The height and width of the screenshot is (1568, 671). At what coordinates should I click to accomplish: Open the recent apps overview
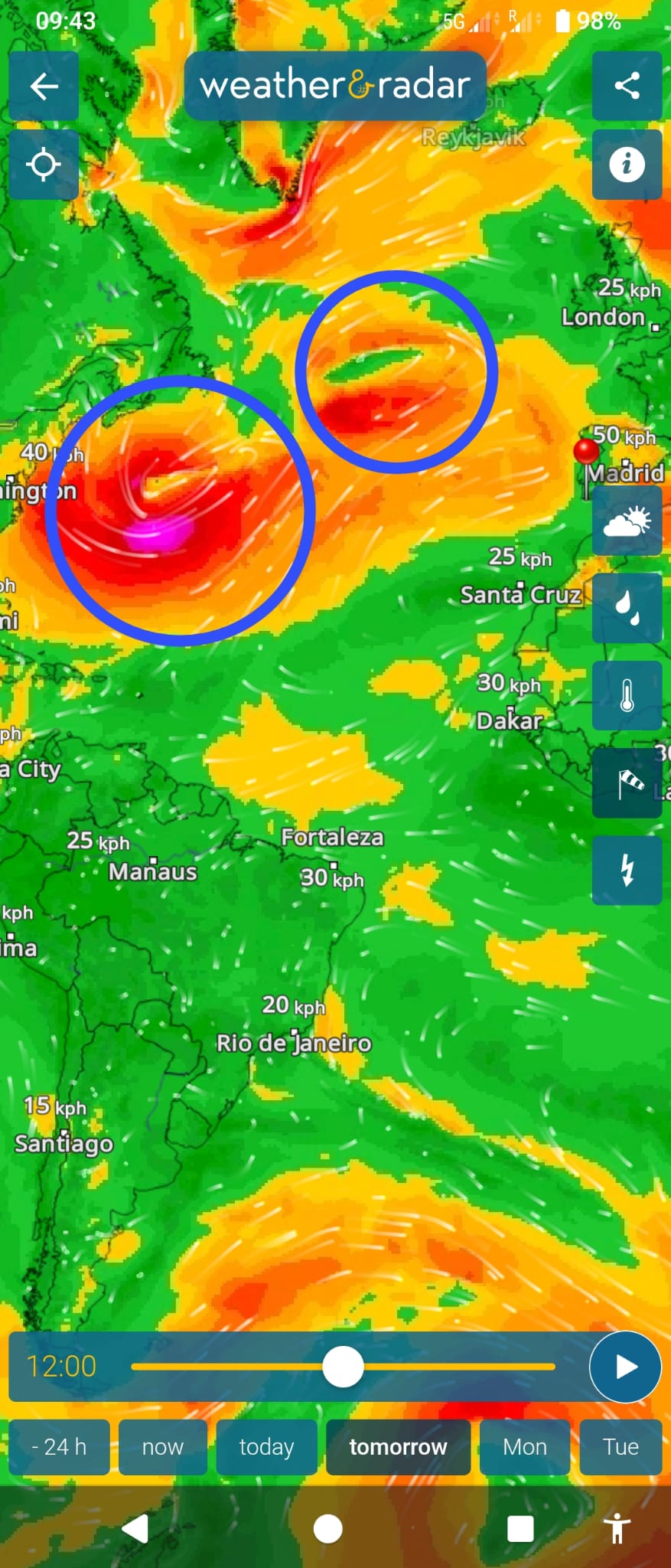(520, 1529)
